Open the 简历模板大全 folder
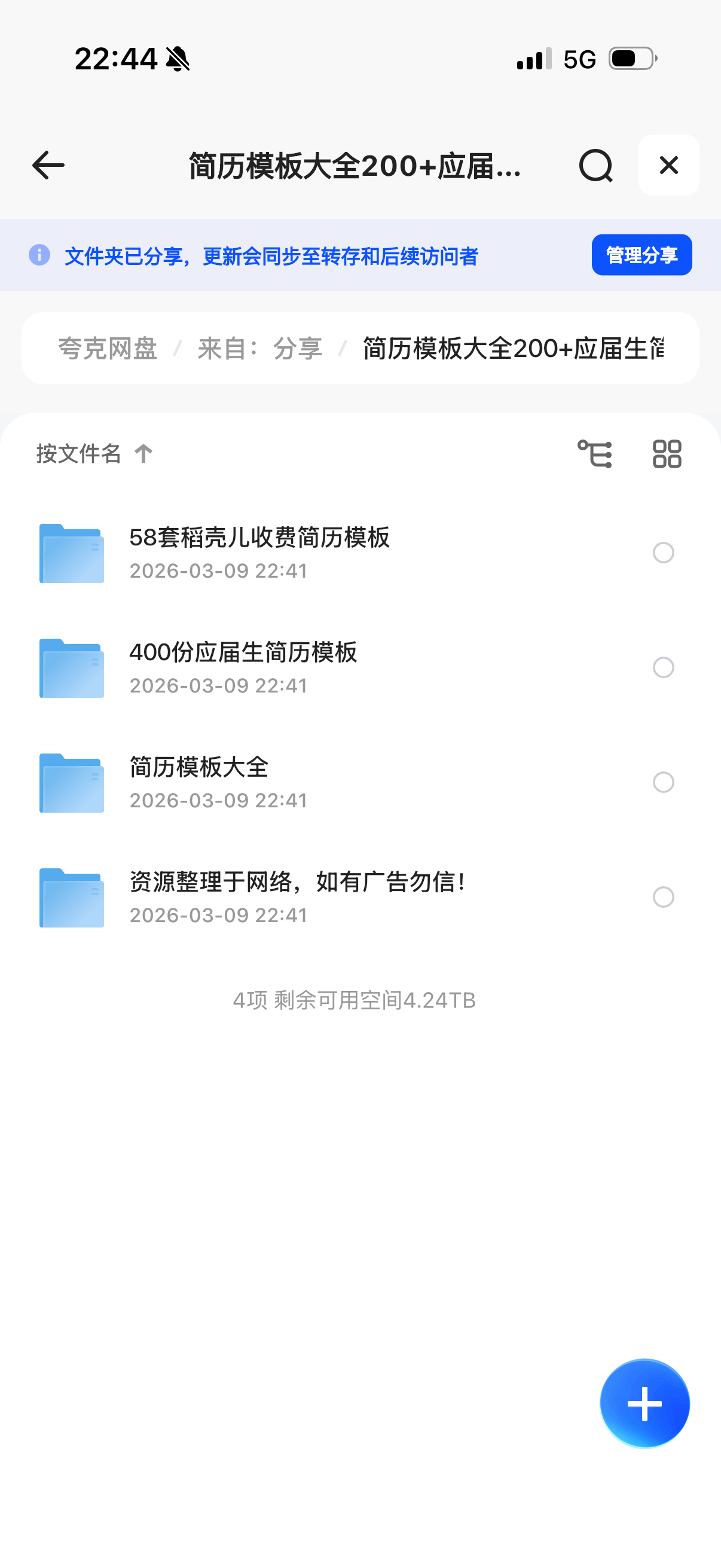721x1568 pixels. pos(199,782)
